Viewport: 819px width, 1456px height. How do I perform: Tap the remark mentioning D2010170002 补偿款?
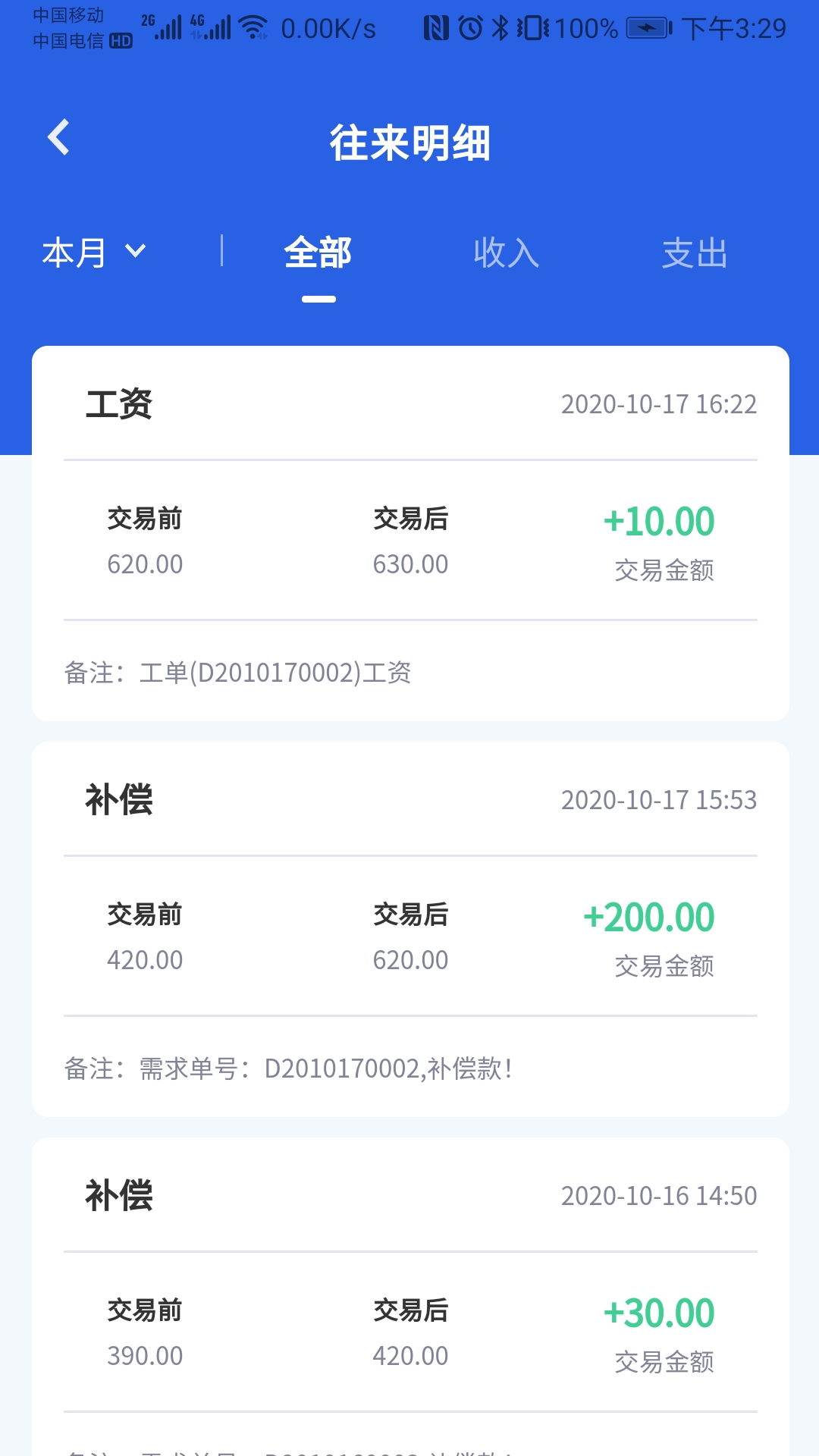(x=288, y=1068)
